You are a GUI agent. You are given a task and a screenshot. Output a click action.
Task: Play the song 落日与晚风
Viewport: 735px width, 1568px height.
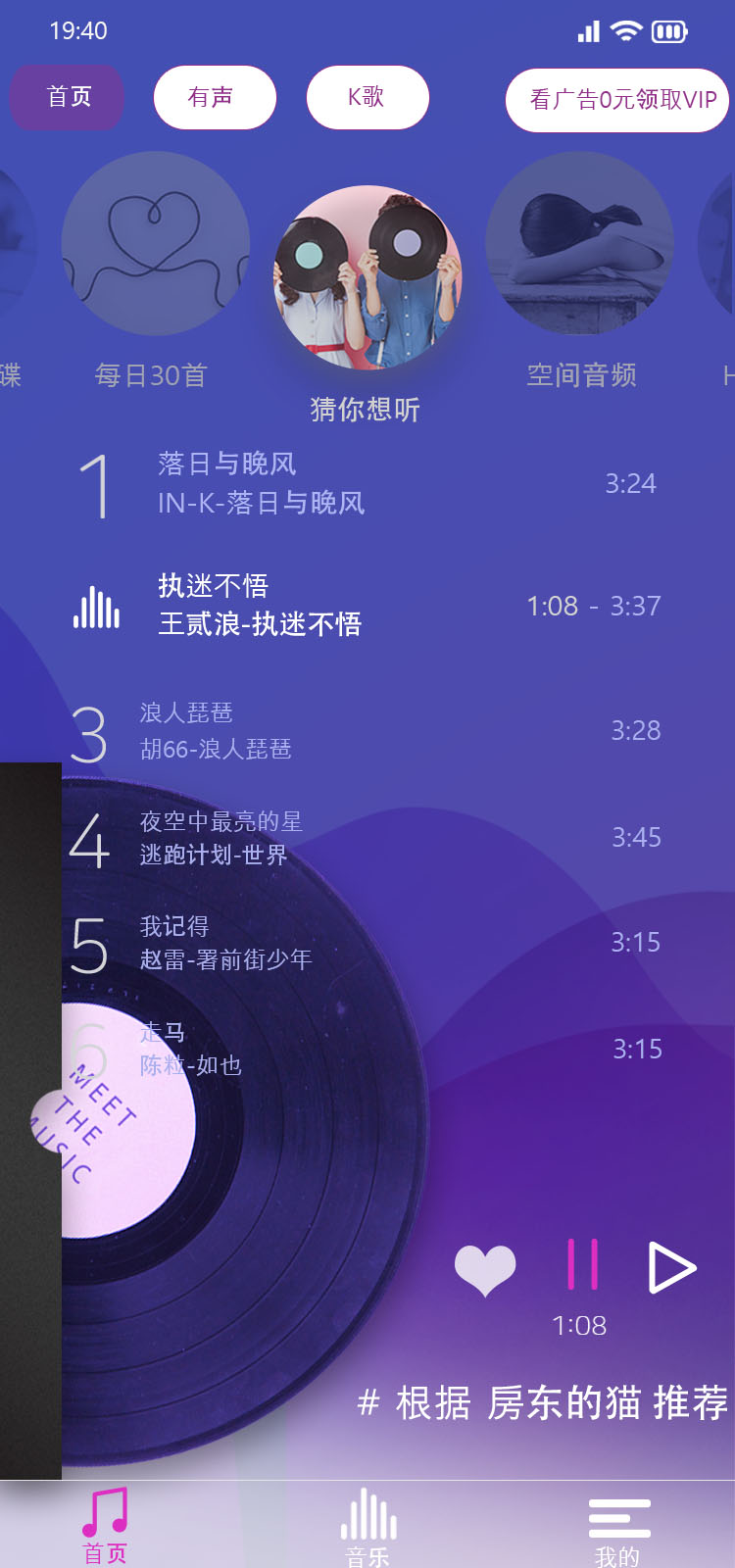pos(367,484)
